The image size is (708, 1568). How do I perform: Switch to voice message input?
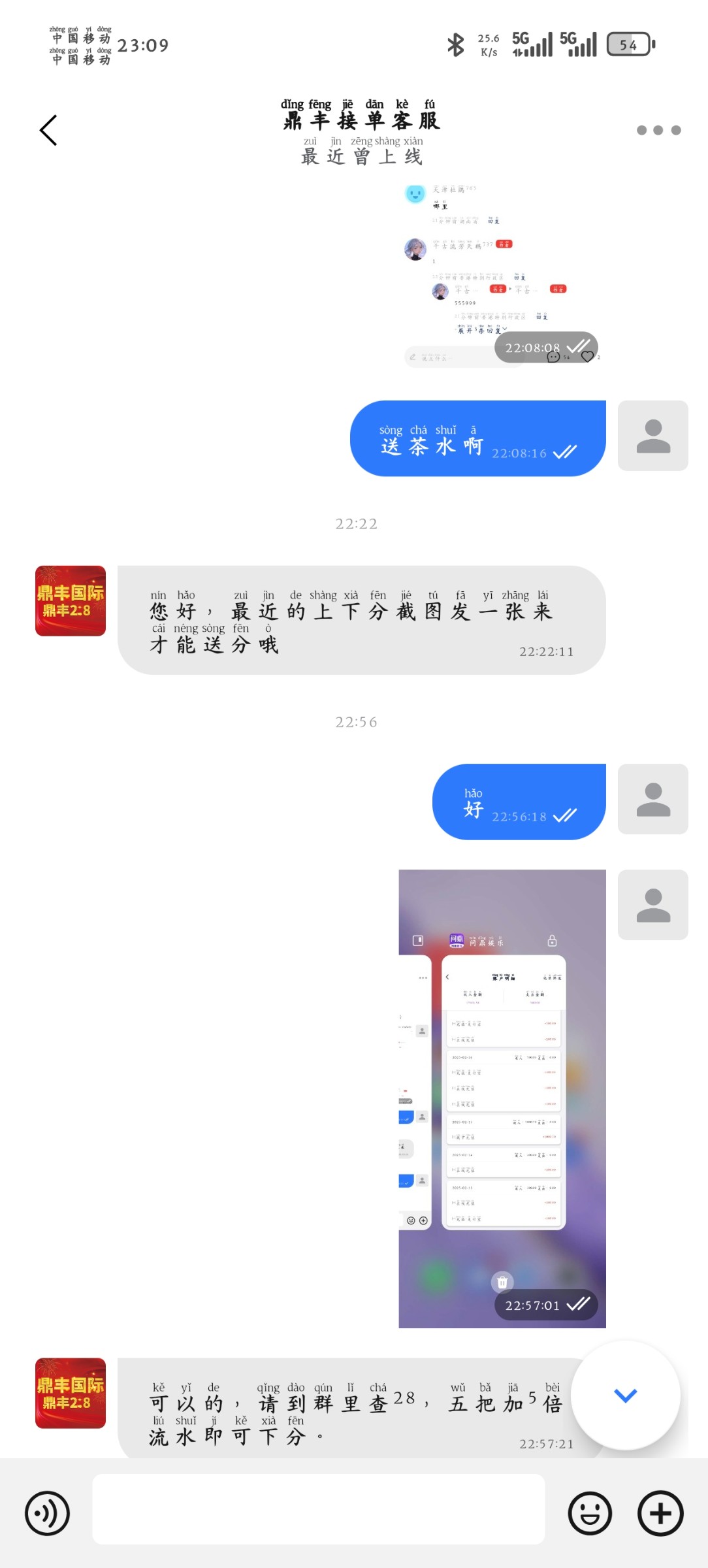coord(47,1513)
